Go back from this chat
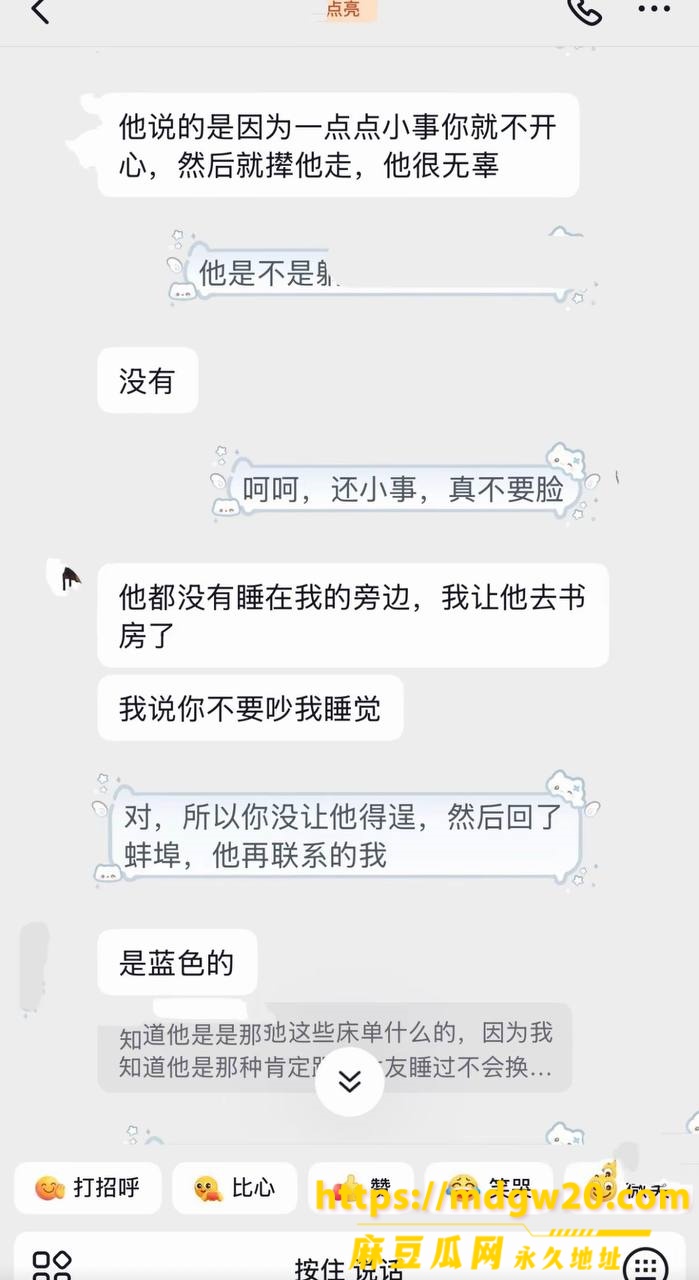The width and height of the screenshot is (699, 1280). 40,11
